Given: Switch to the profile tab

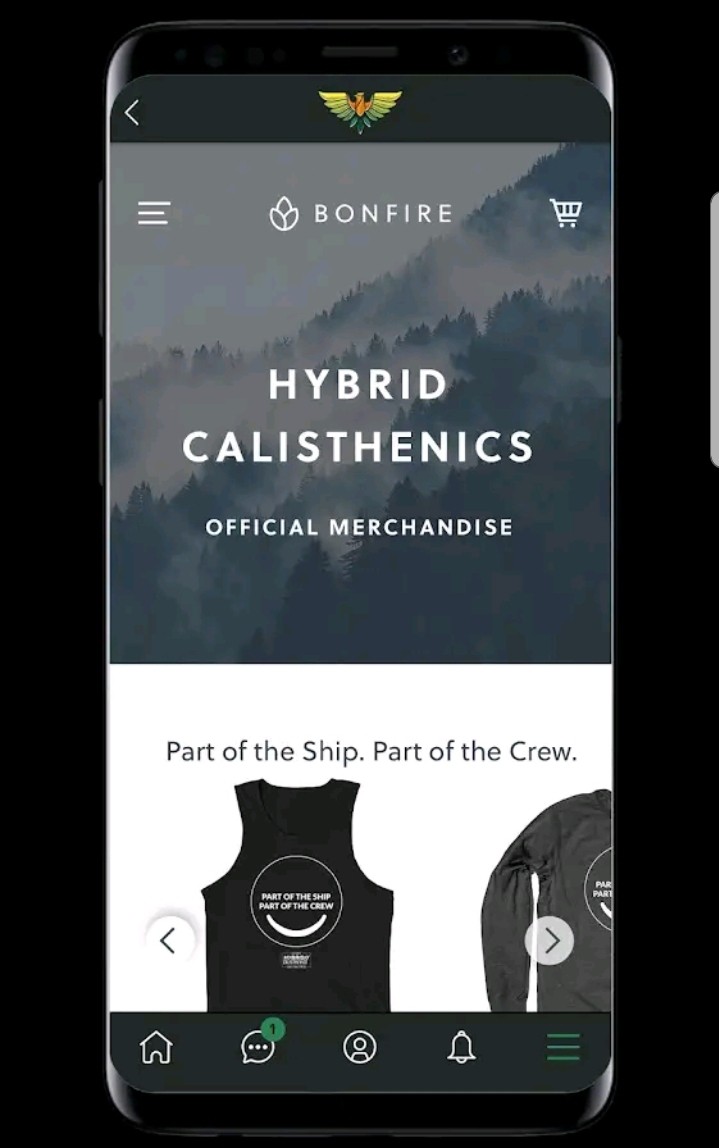Looking at the screenshot, I should (359, 1047).
